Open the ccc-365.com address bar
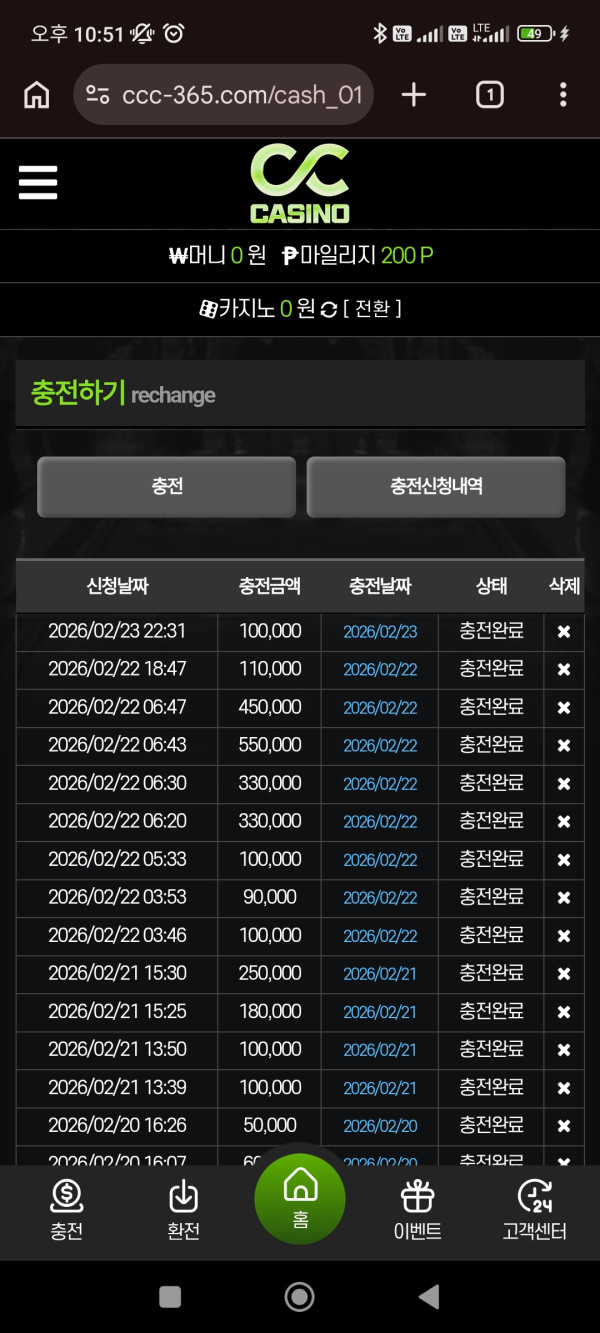600x1333 pixels. [x=223, y=95]
